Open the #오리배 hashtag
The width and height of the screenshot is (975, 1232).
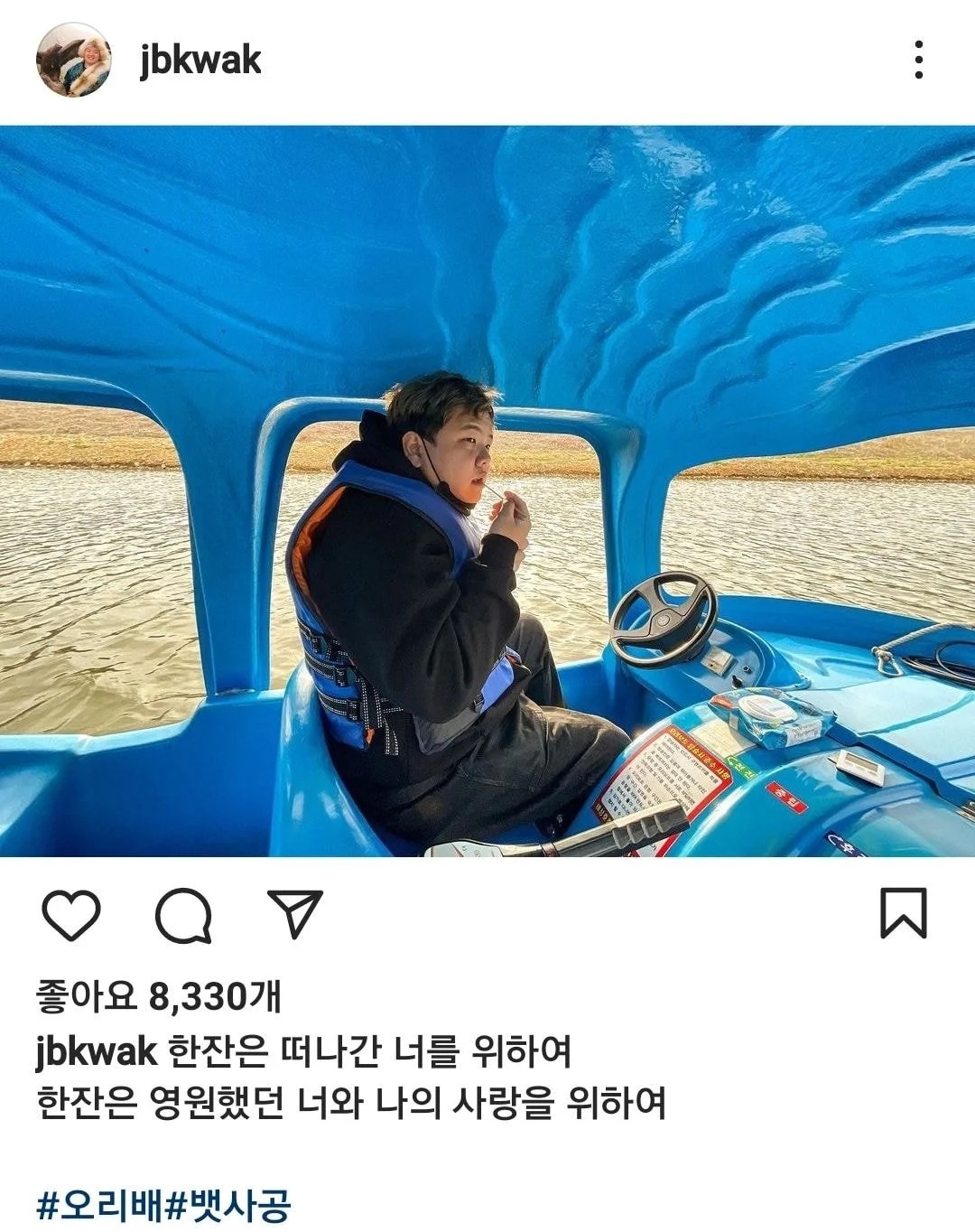click(100, 1204)
